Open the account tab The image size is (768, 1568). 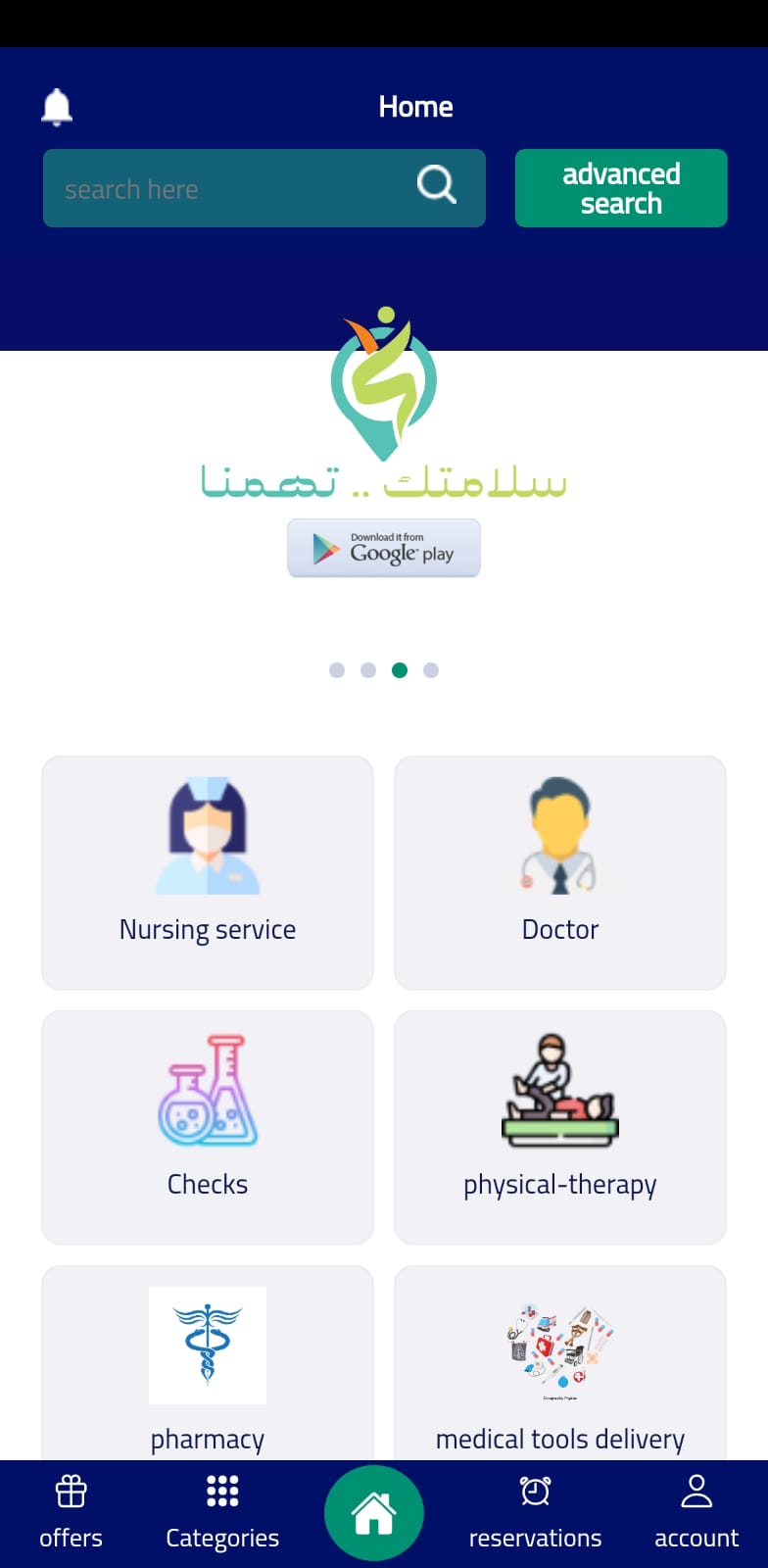coord(696,1513)
